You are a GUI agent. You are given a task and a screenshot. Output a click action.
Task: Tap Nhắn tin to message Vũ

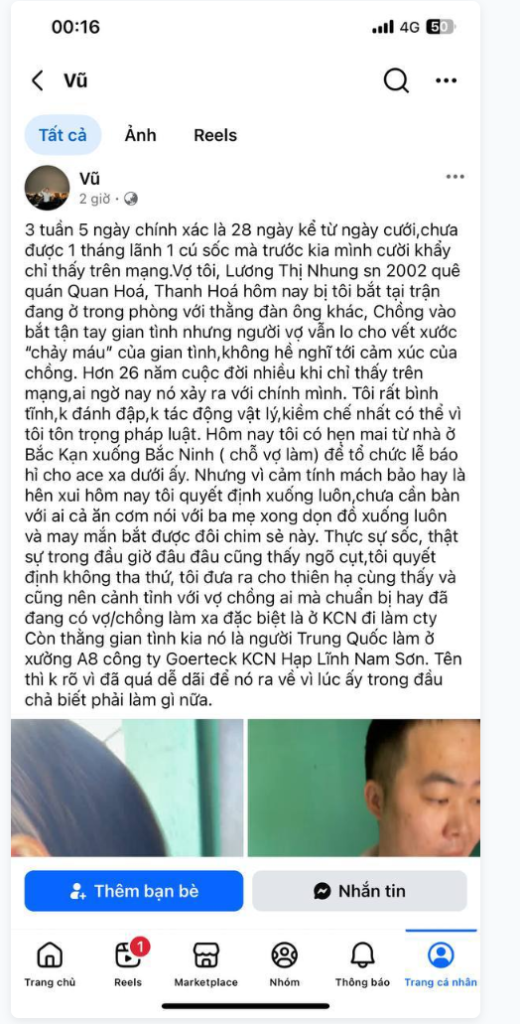360,891
